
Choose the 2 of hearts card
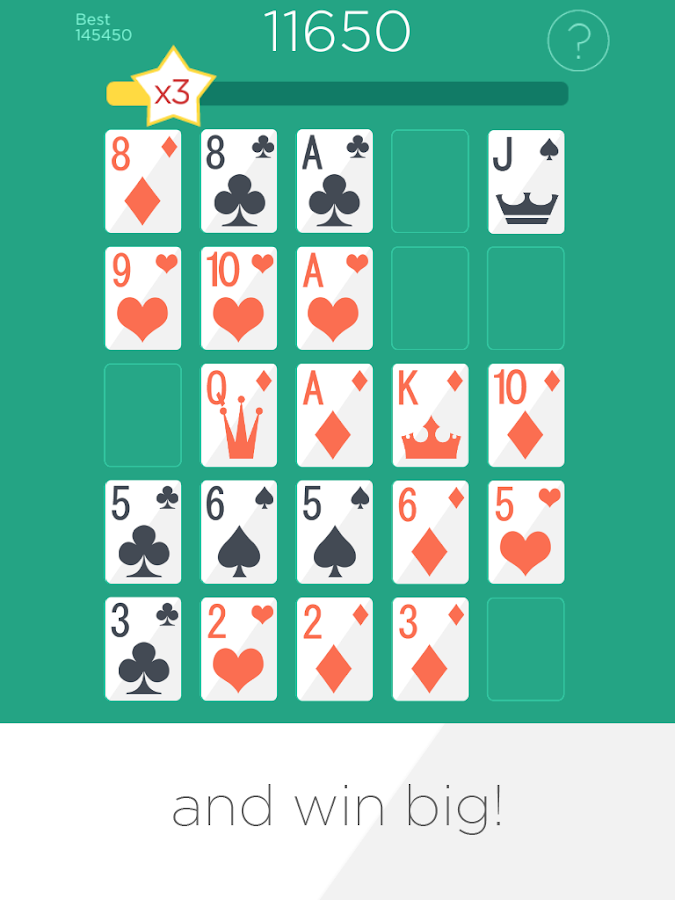coord(239,649)
